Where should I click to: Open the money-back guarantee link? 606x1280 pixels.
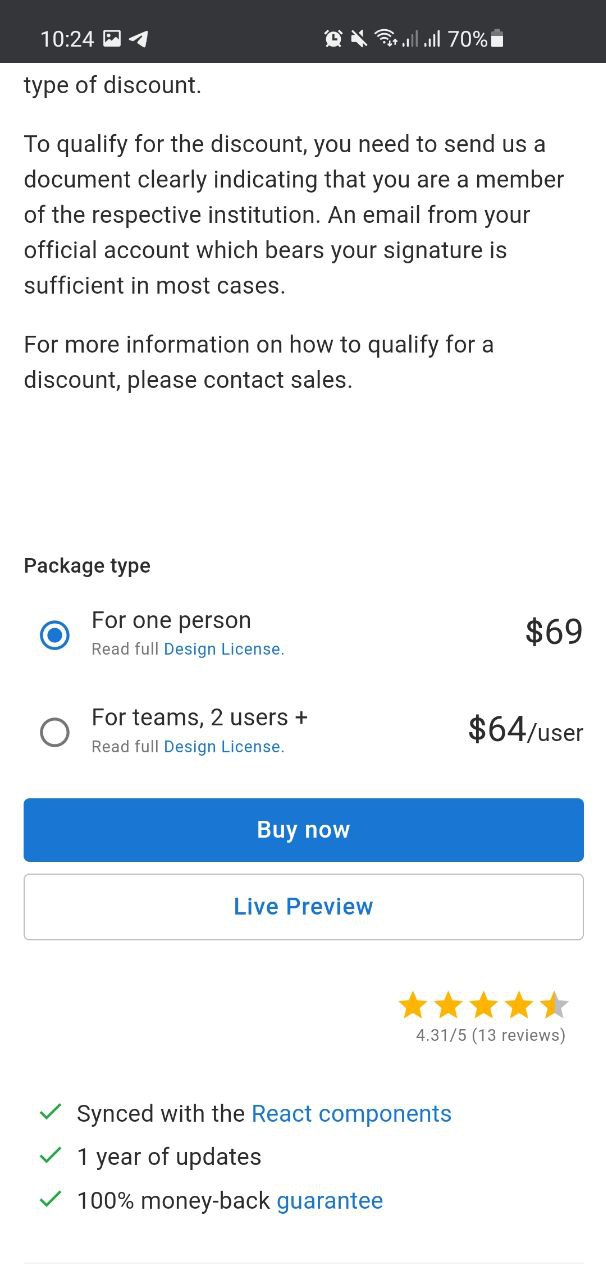[x=329, y=1201]
